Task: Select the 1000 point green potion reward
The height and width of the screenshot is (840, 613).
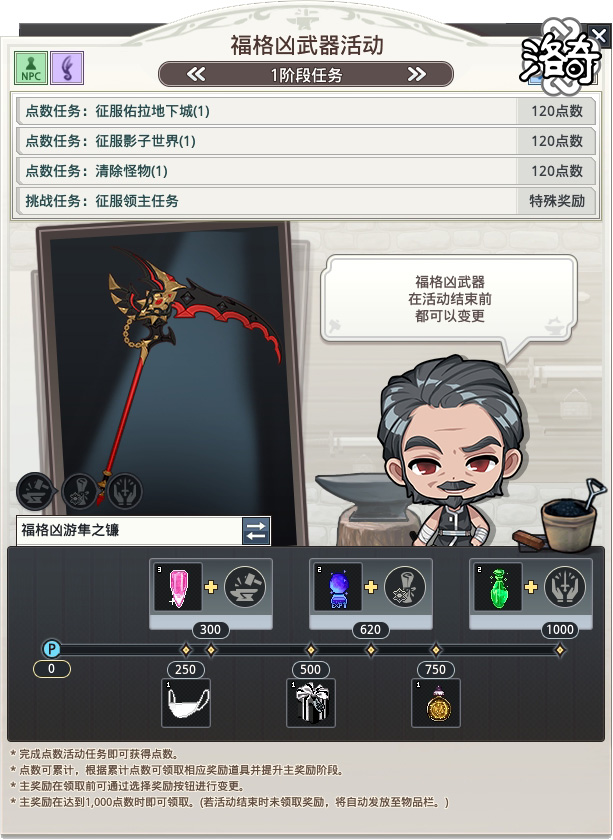Action: point(498,587)
